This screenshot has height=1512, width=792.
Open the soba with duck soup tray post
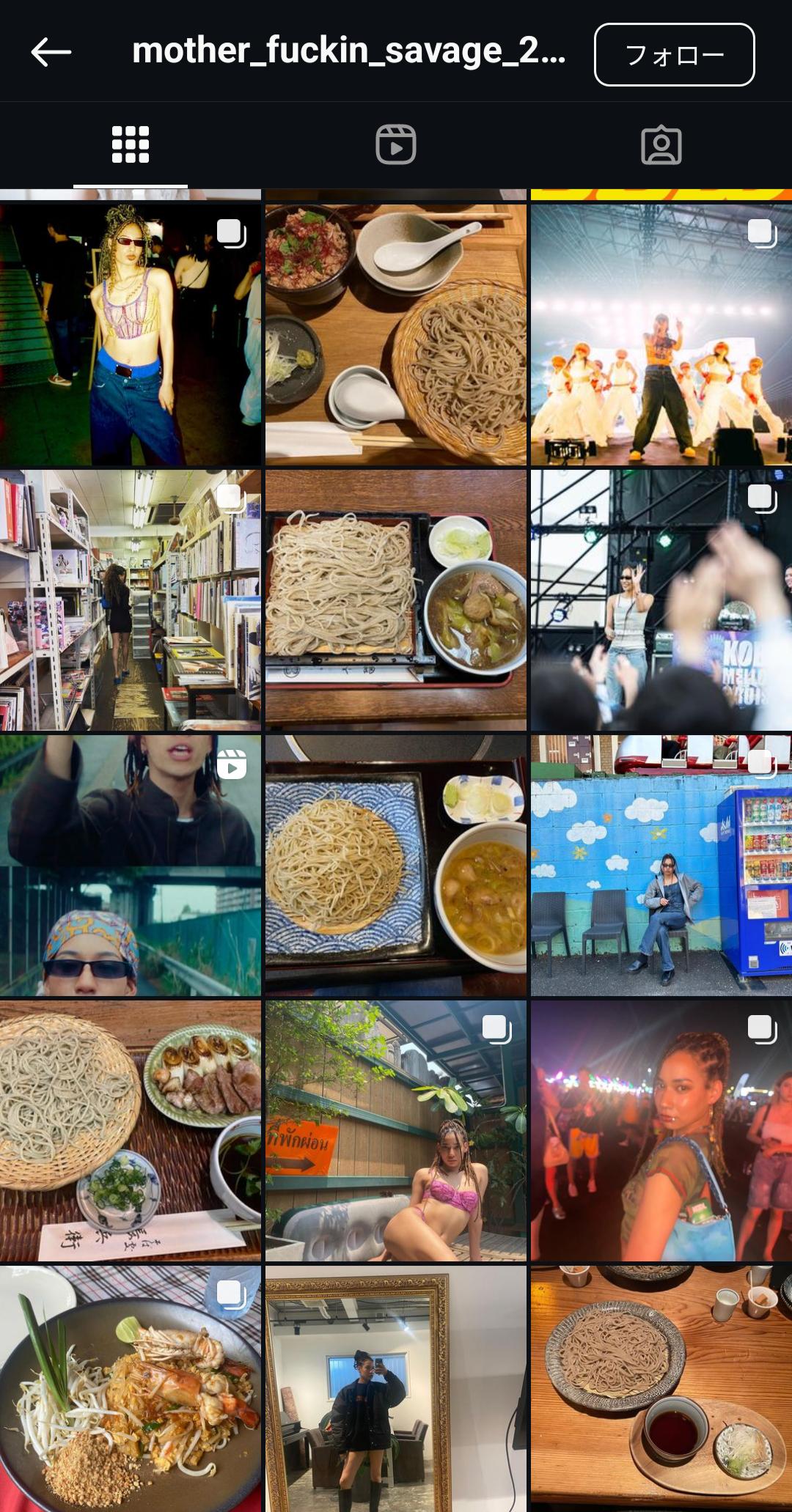pyautogui.click(x=396, y=600)
